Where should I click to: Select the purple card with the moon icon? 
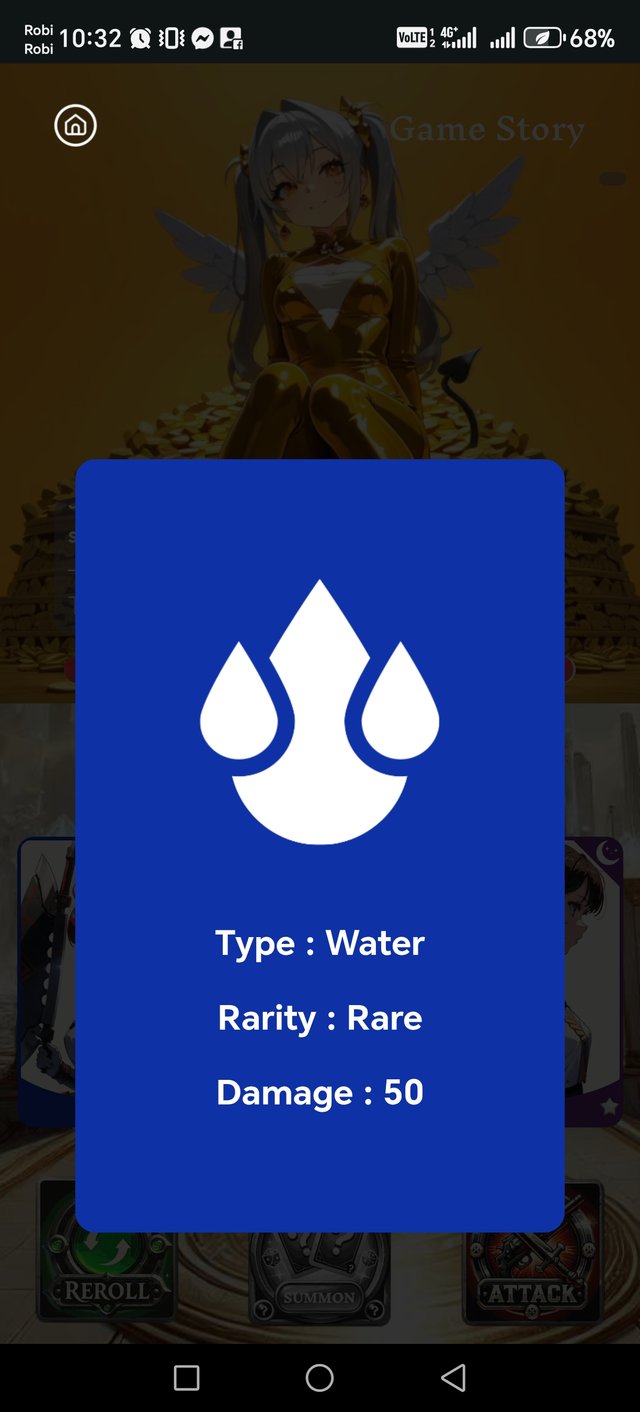(594, 980)
